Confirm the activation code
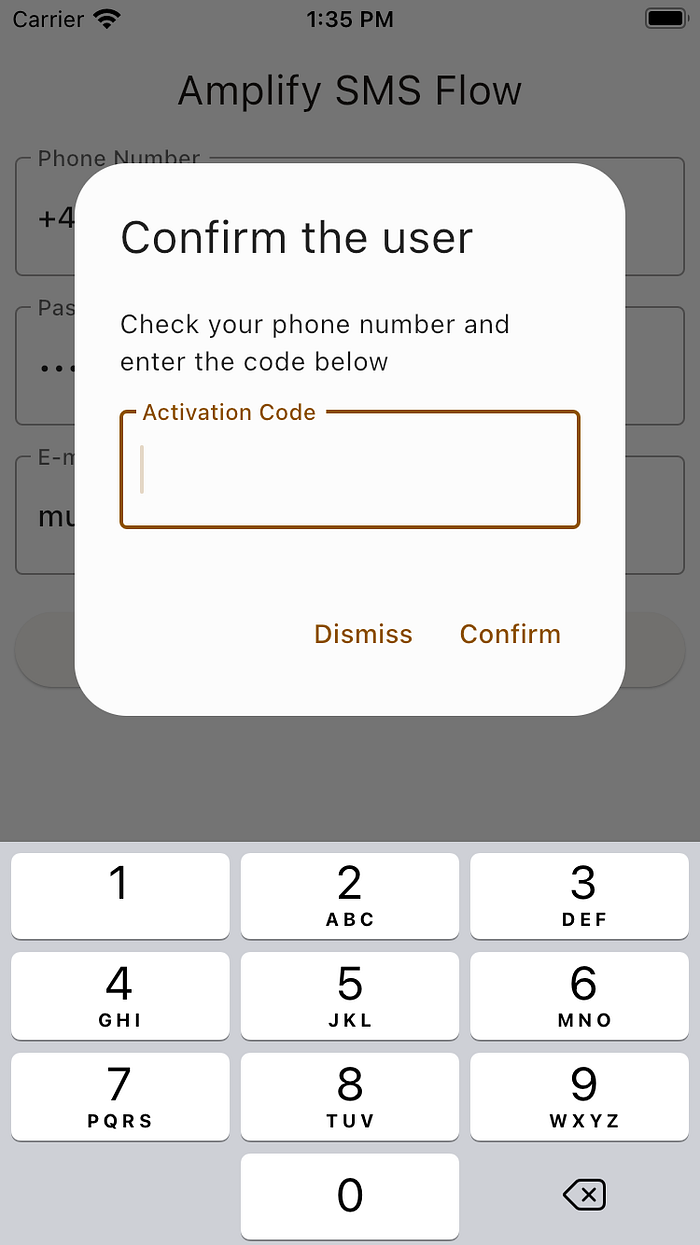The height and width of the screenshot is (1245, 700). (x=510, y=634)
